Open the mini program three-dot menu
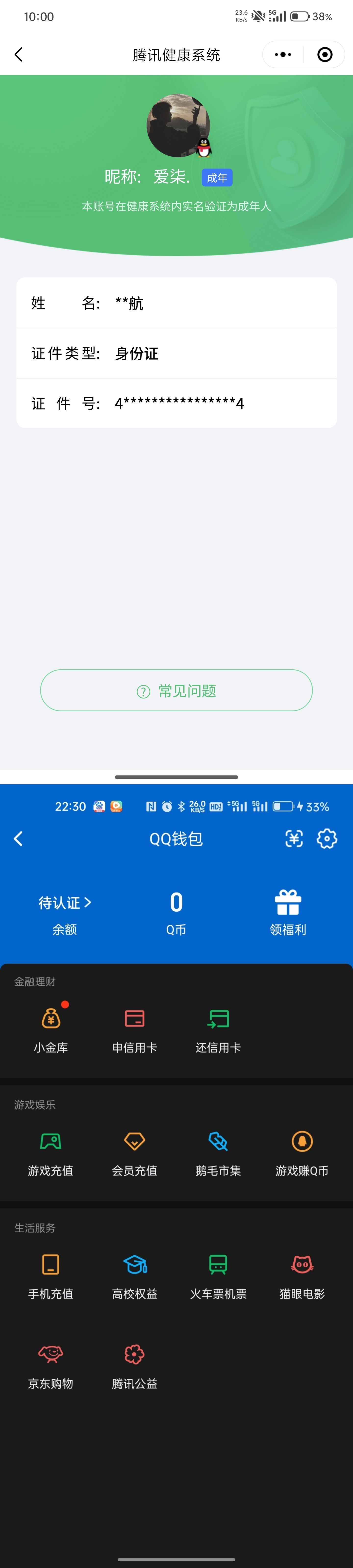The width and height of the screenshot is (353, 1568). click(283, 55)
